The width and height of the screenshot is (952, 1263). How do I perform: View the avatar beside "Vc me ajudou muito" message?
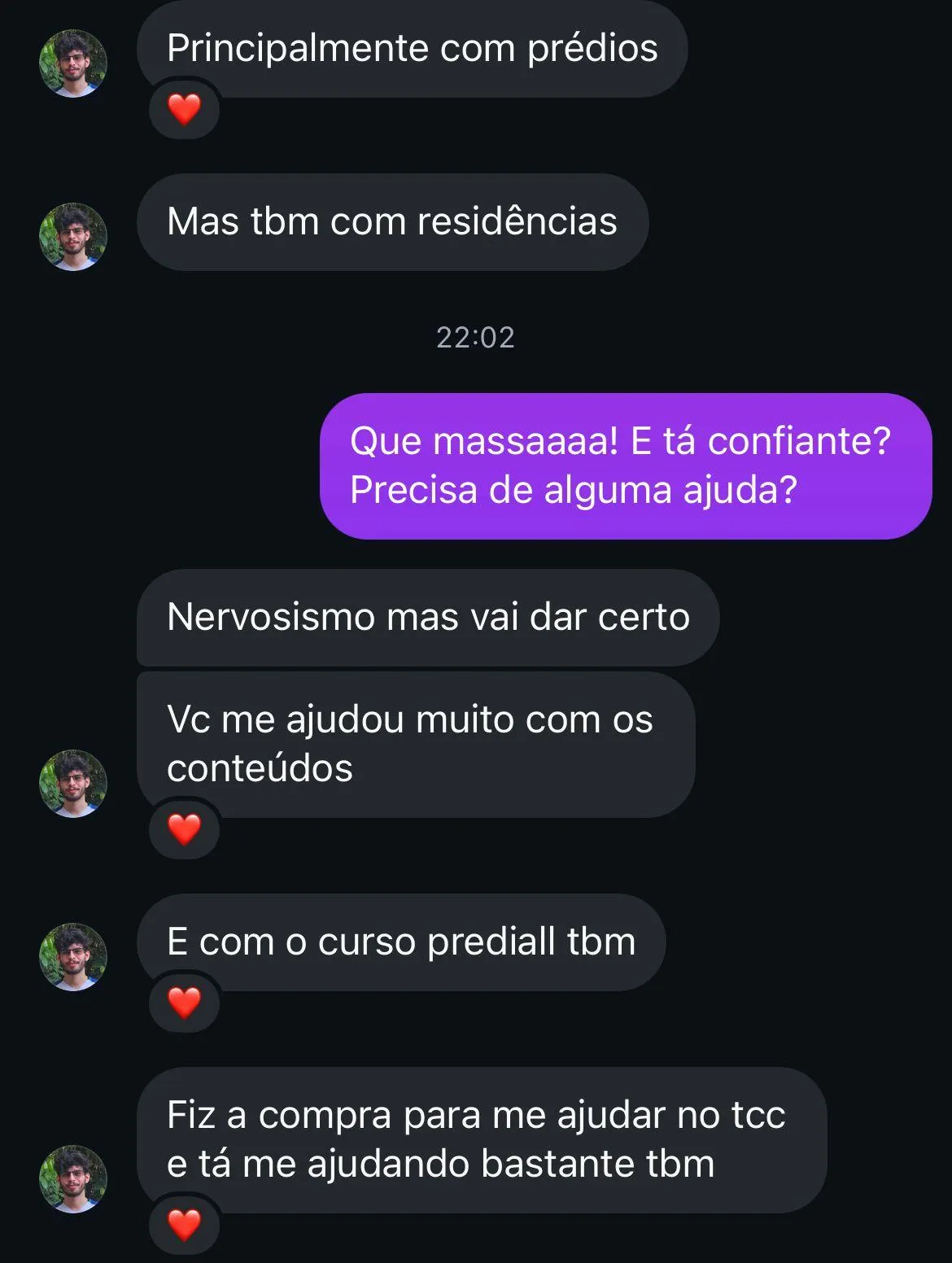tap(73, 784)
